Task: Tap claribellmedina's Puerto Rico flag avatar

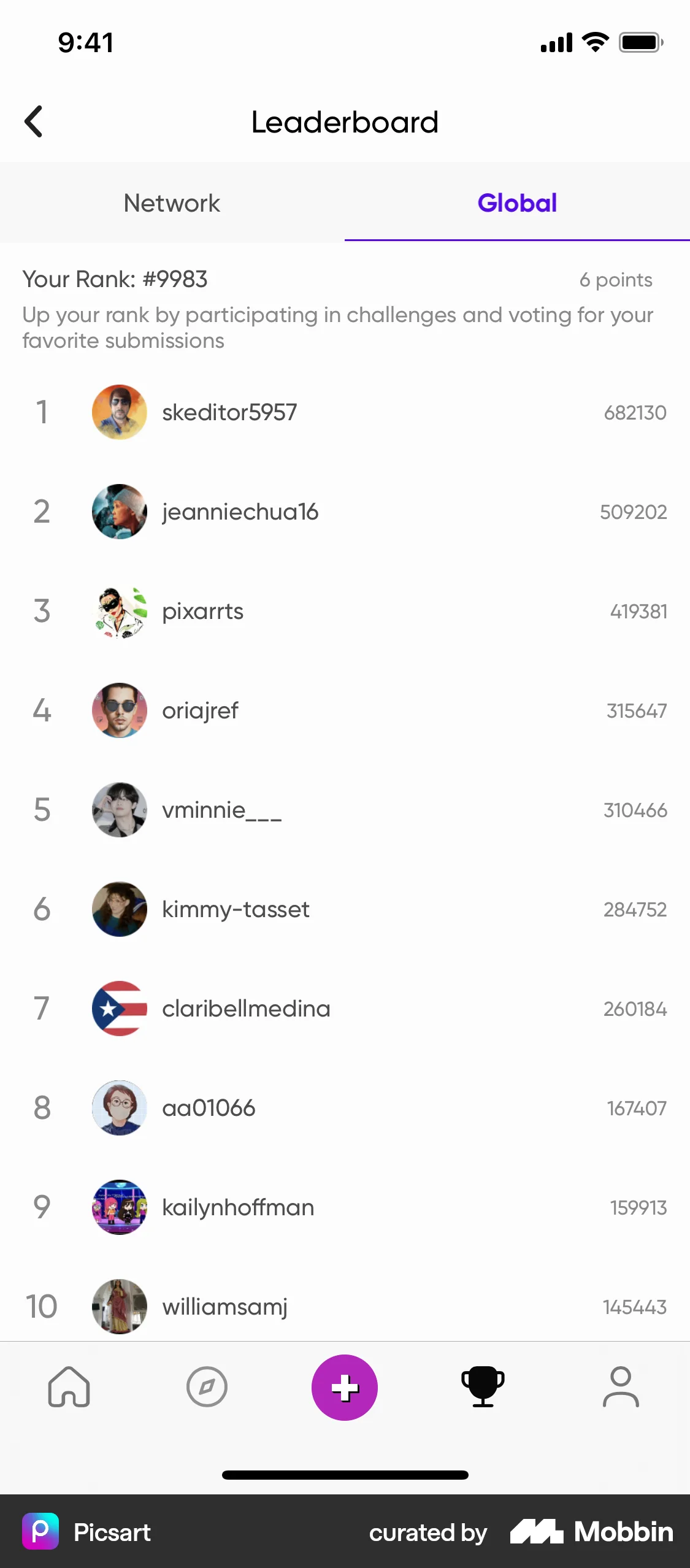Action: click(x=119, y=1009)
